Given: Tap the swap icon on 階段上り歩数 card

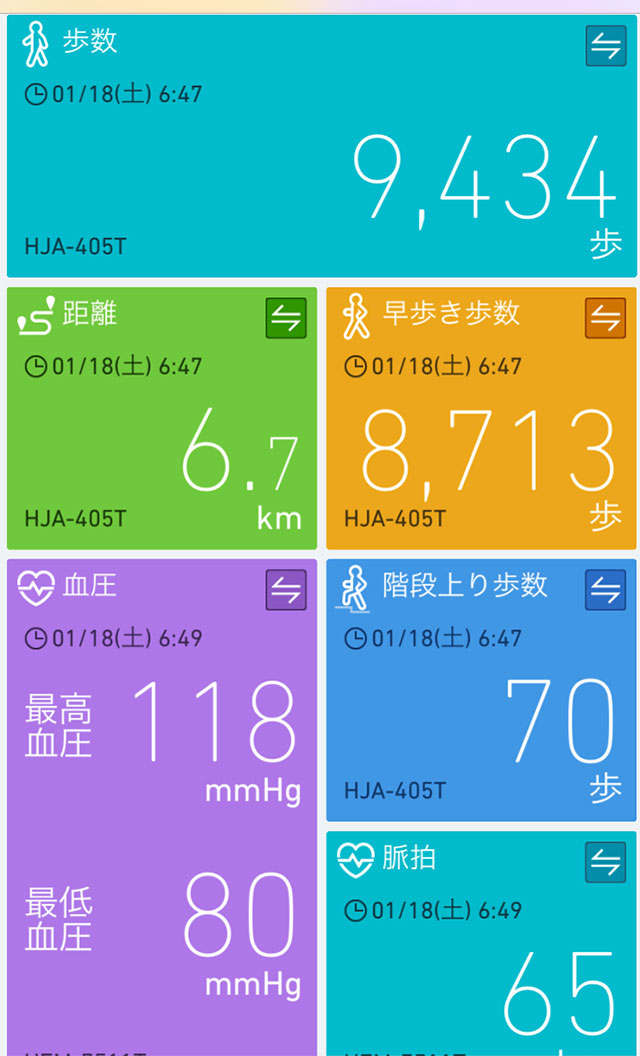Looking at the screenshot, I should coord(606,590).
